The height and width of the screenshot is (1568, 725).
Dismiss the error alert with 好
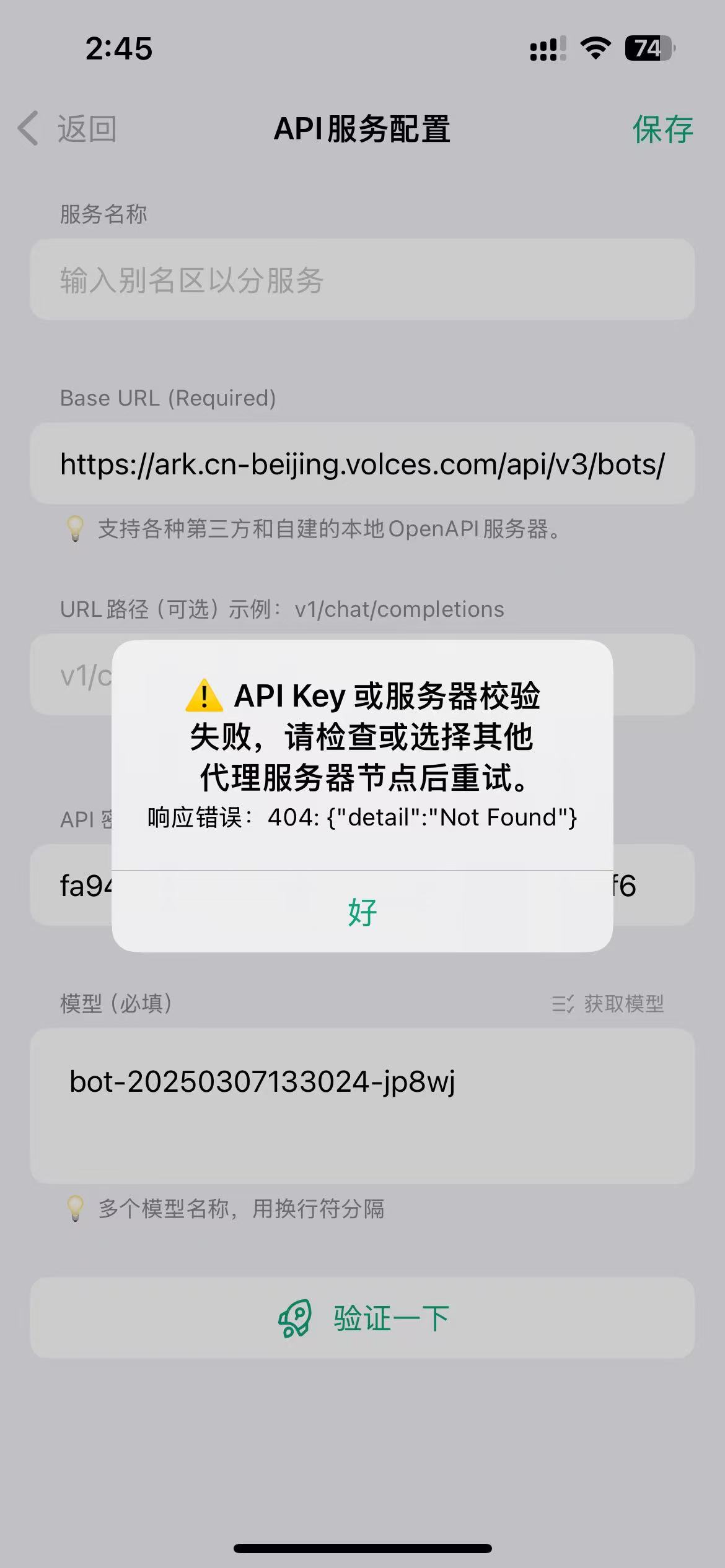[362, 912]
